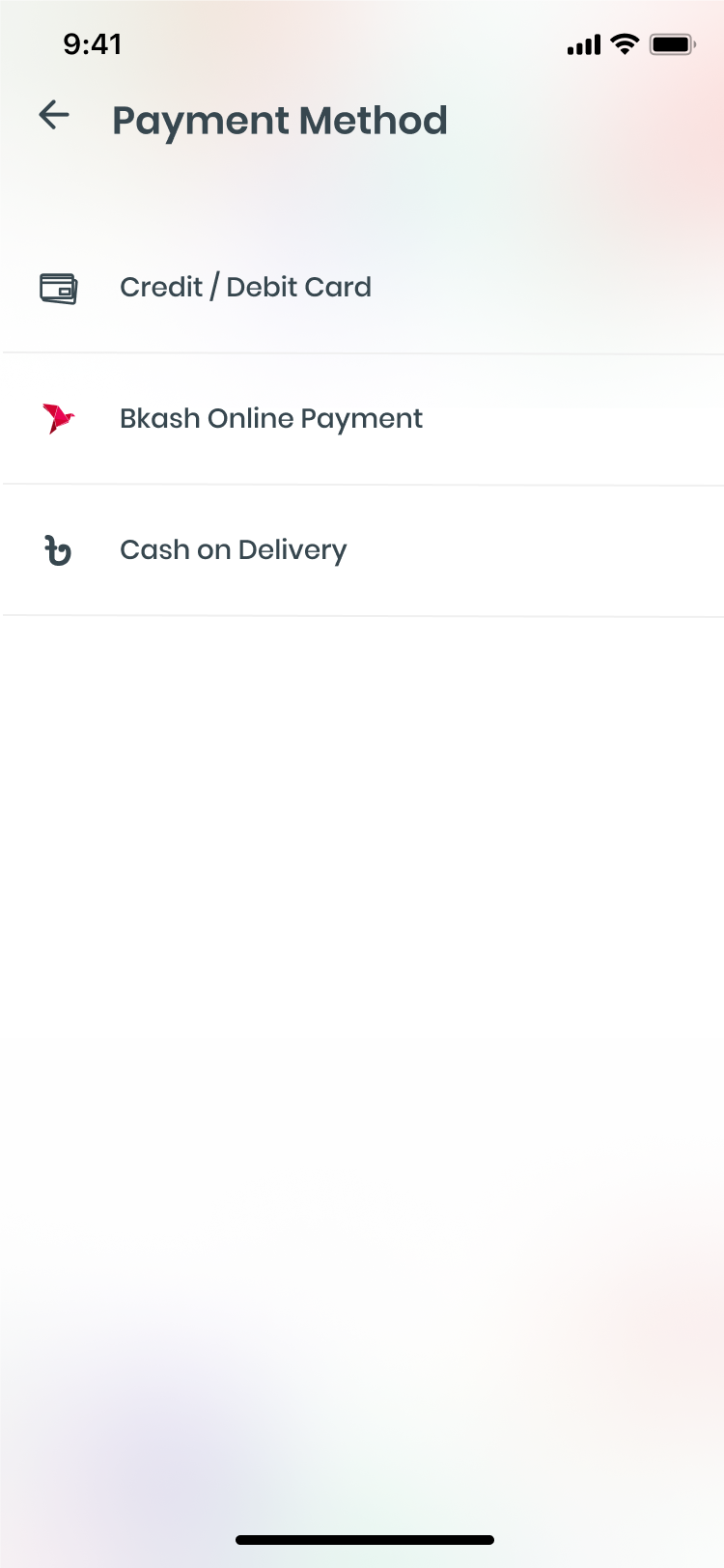Choose Bkash Online Payment
The width and height of the screenshot is (724, 1568).
point(362,419)
